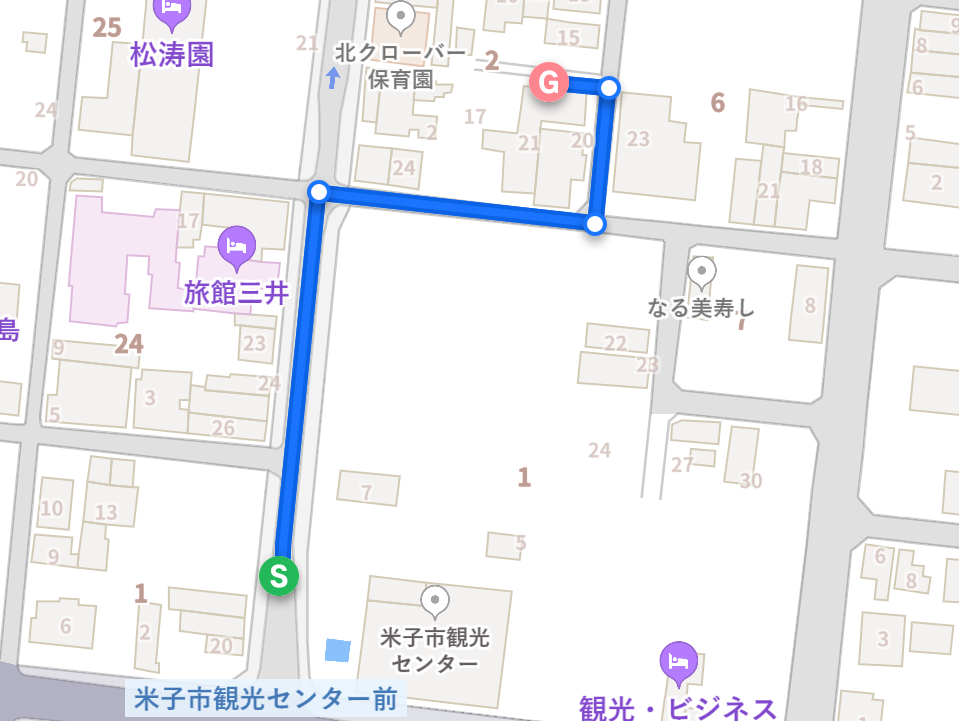This screenshot has width=959, height=721.
Task: Select the 旅館三井 hotel marker
Action: [x=237, y=247]
